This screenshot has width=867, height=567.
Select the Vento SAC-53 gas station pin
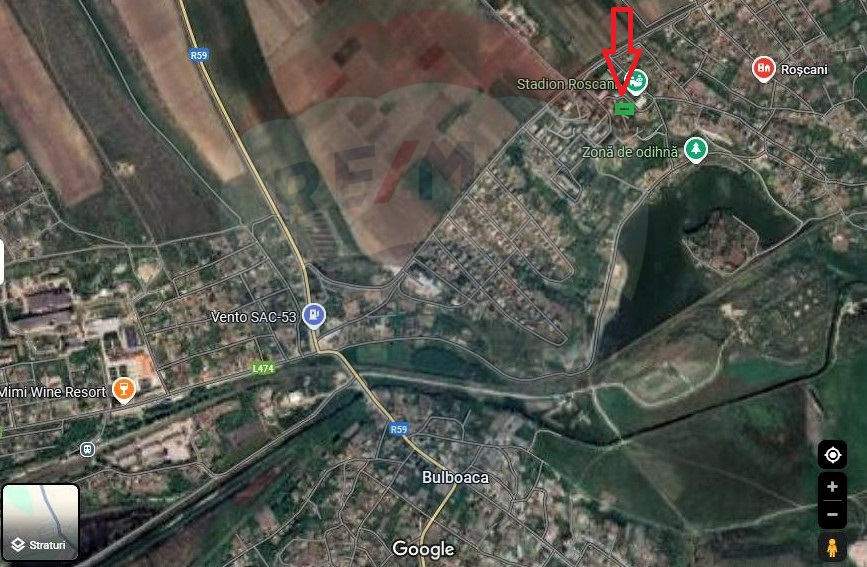pos(314,316)
